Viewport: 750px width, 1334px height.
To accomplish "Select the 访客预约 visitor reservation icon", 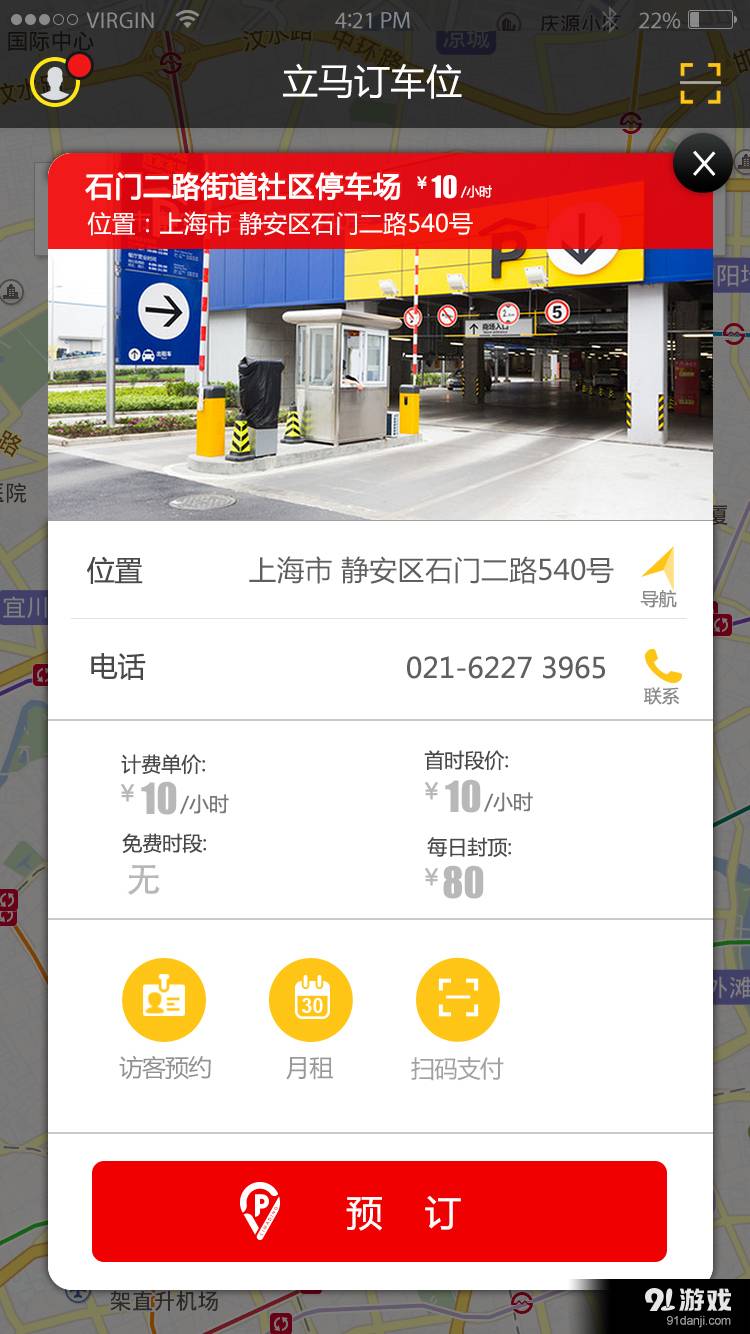I will 163,999.
